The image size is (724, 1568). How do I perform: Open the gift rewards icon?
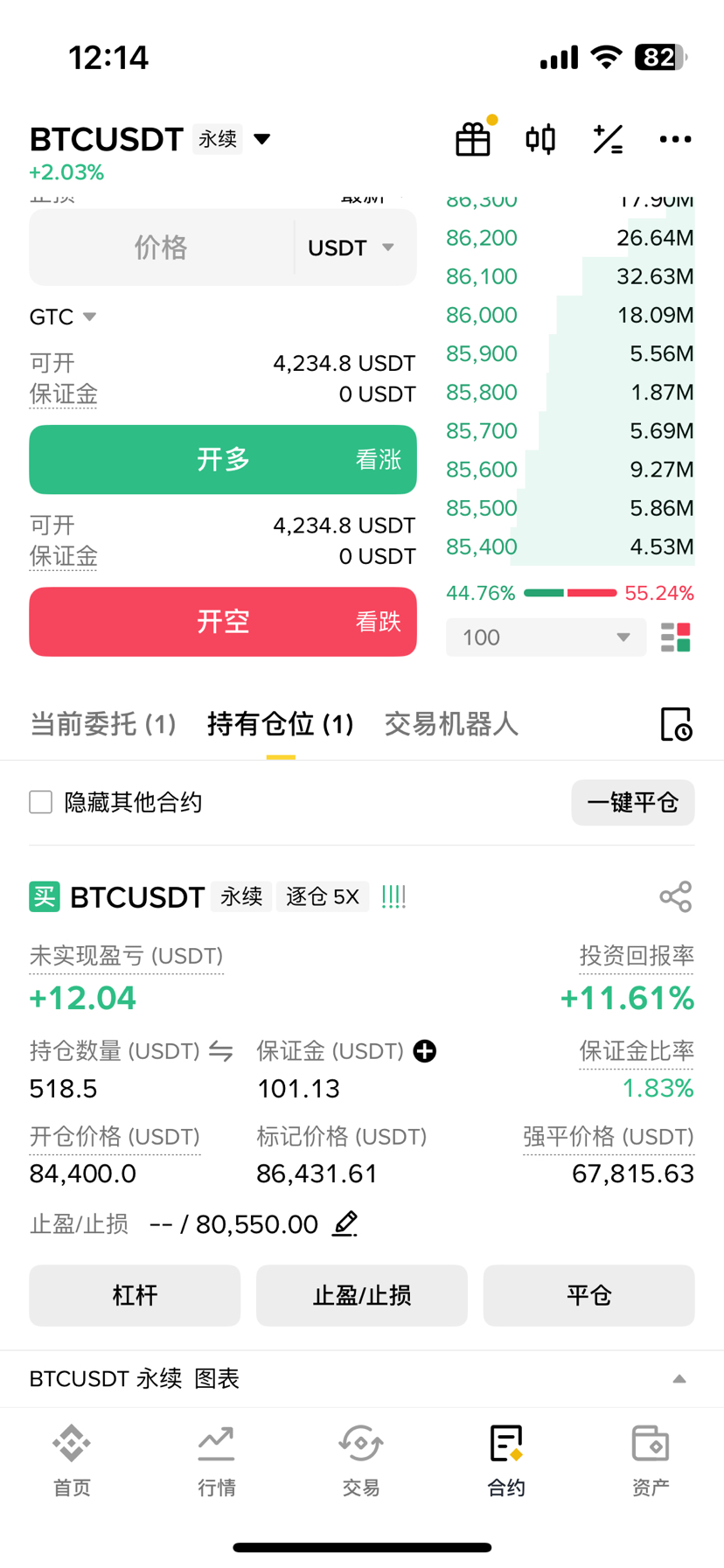click(473, 139)
